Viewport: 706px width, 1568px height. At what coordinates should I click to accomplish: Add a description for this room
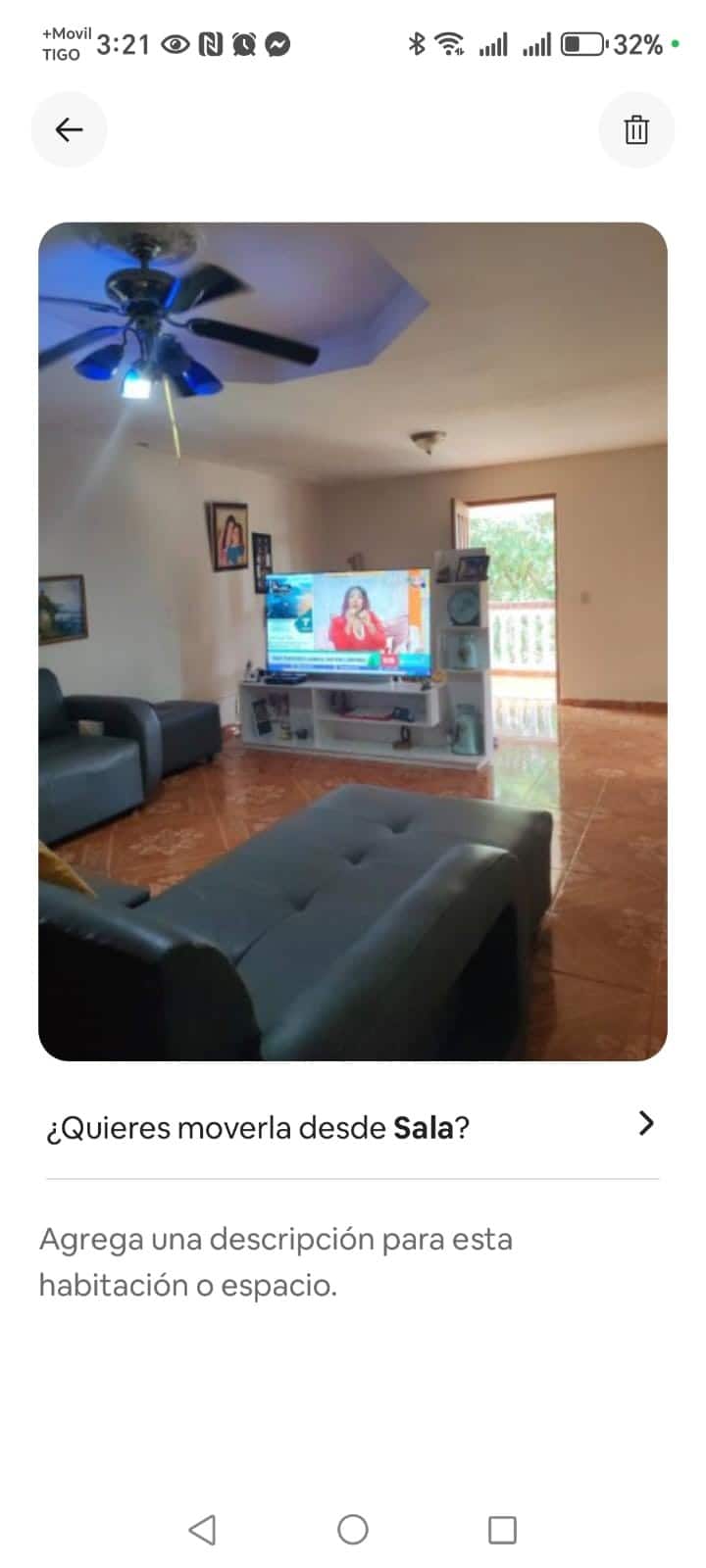(x=276, y=1261)
